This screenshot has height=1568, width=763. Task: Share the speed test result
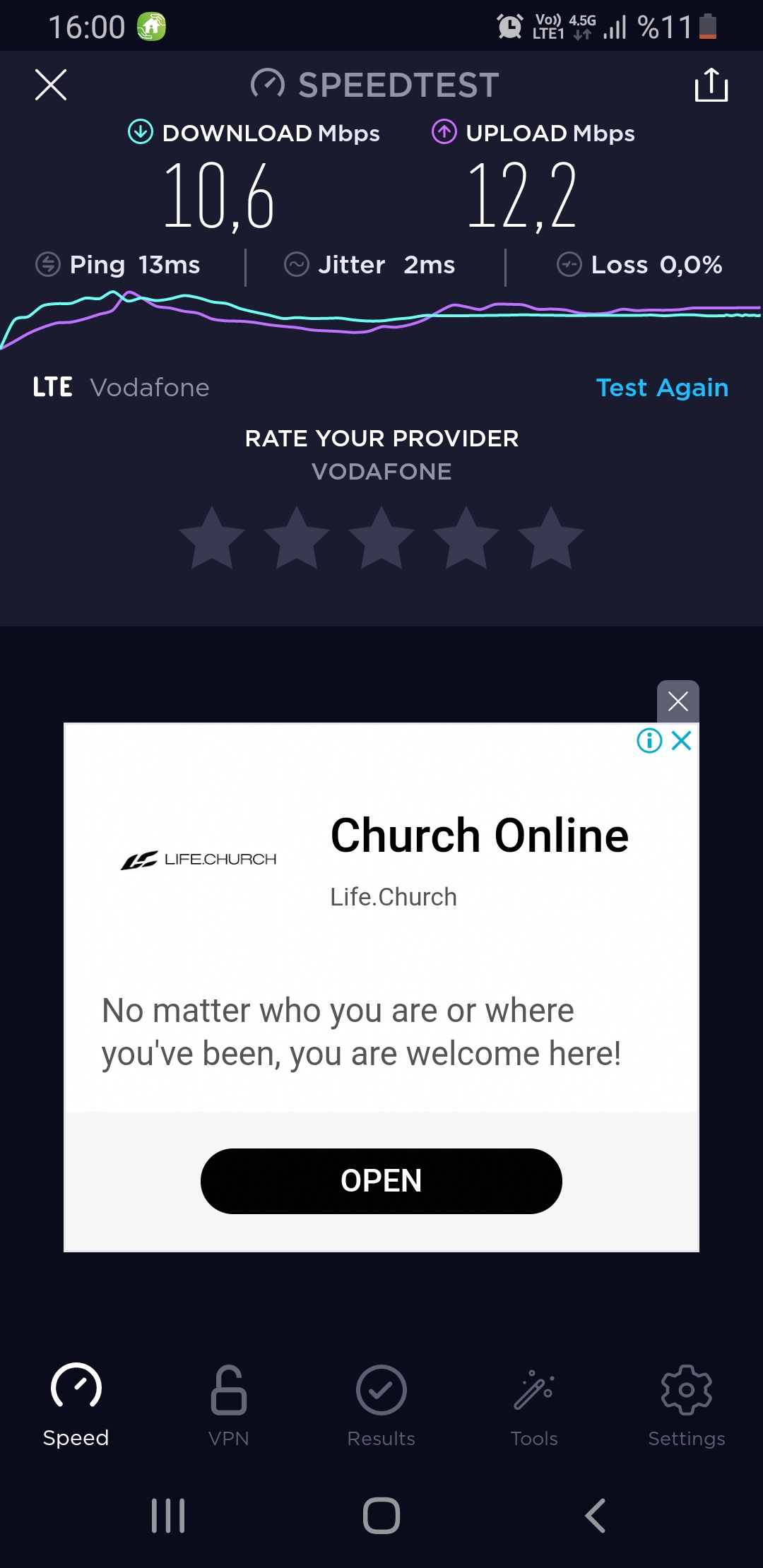(711, 85)
